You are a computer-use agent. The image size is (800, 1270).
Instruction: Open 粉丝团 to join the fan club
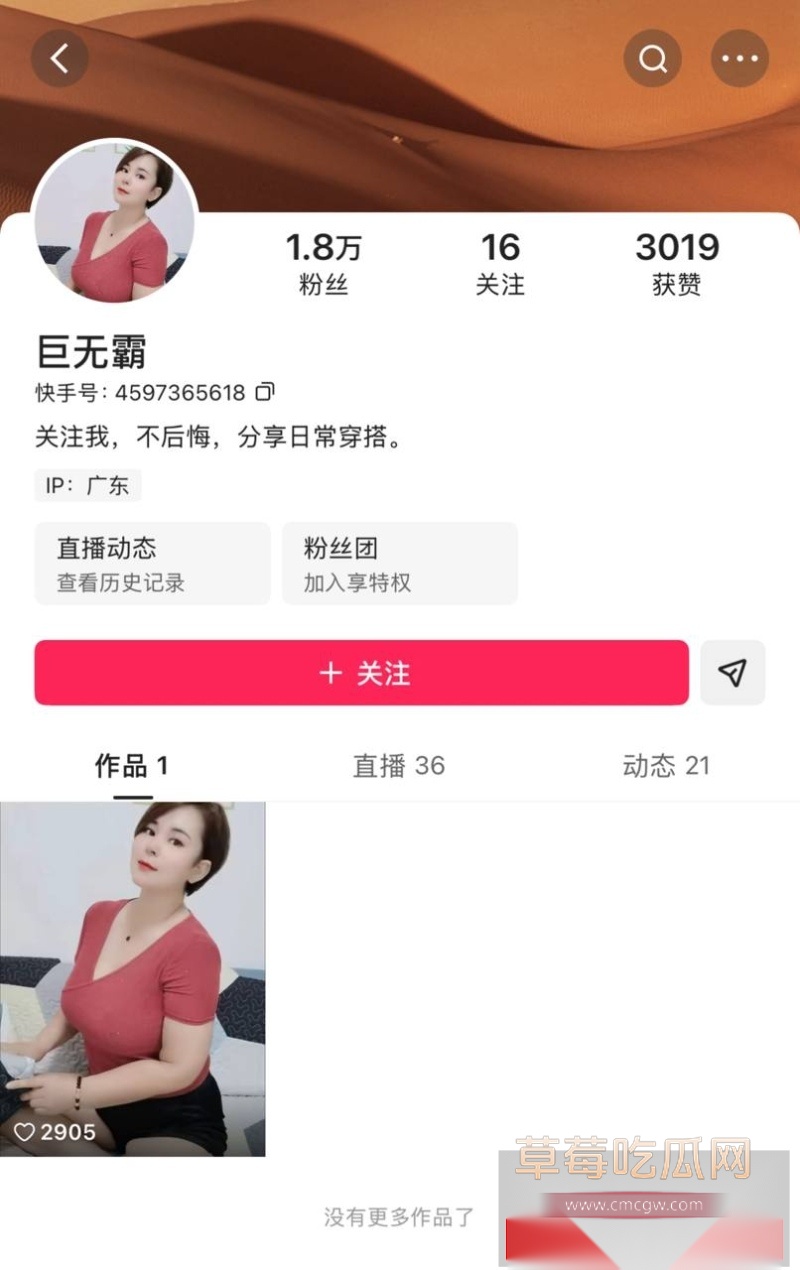tap(400, 563)
